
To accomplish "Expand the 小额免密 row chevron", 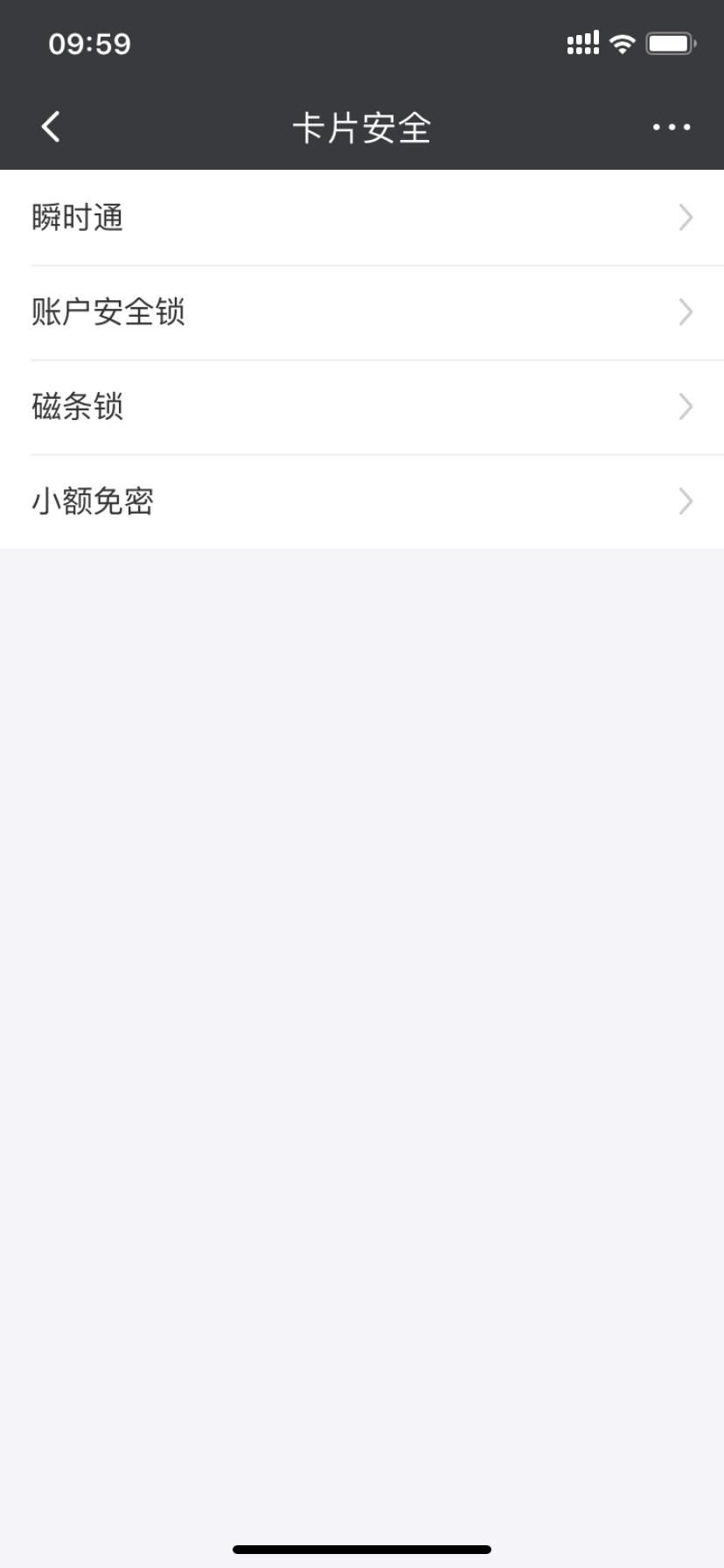I will 686,501.
